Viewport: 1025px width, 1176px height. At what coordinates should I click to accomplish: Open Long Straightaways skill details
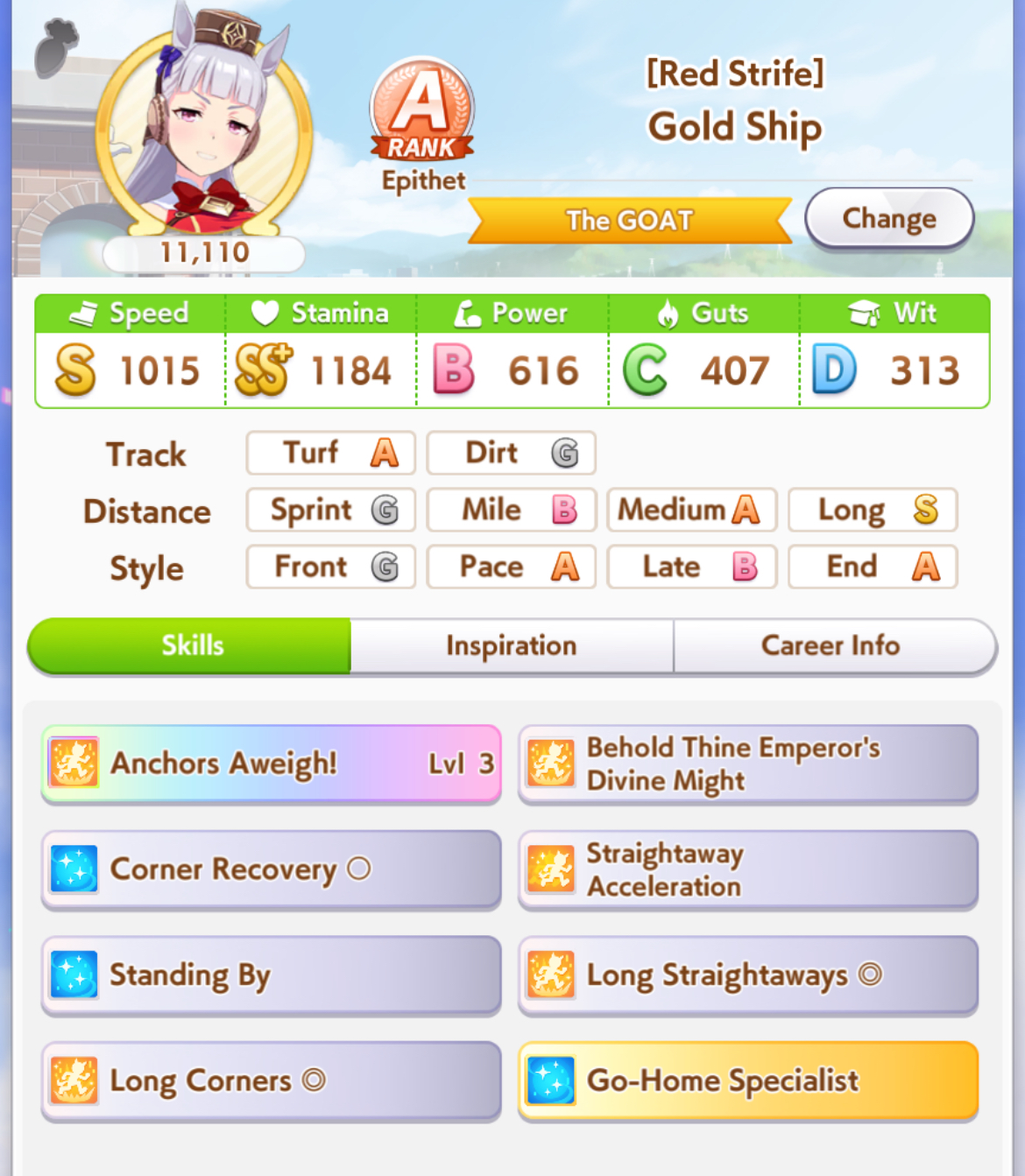747,975
